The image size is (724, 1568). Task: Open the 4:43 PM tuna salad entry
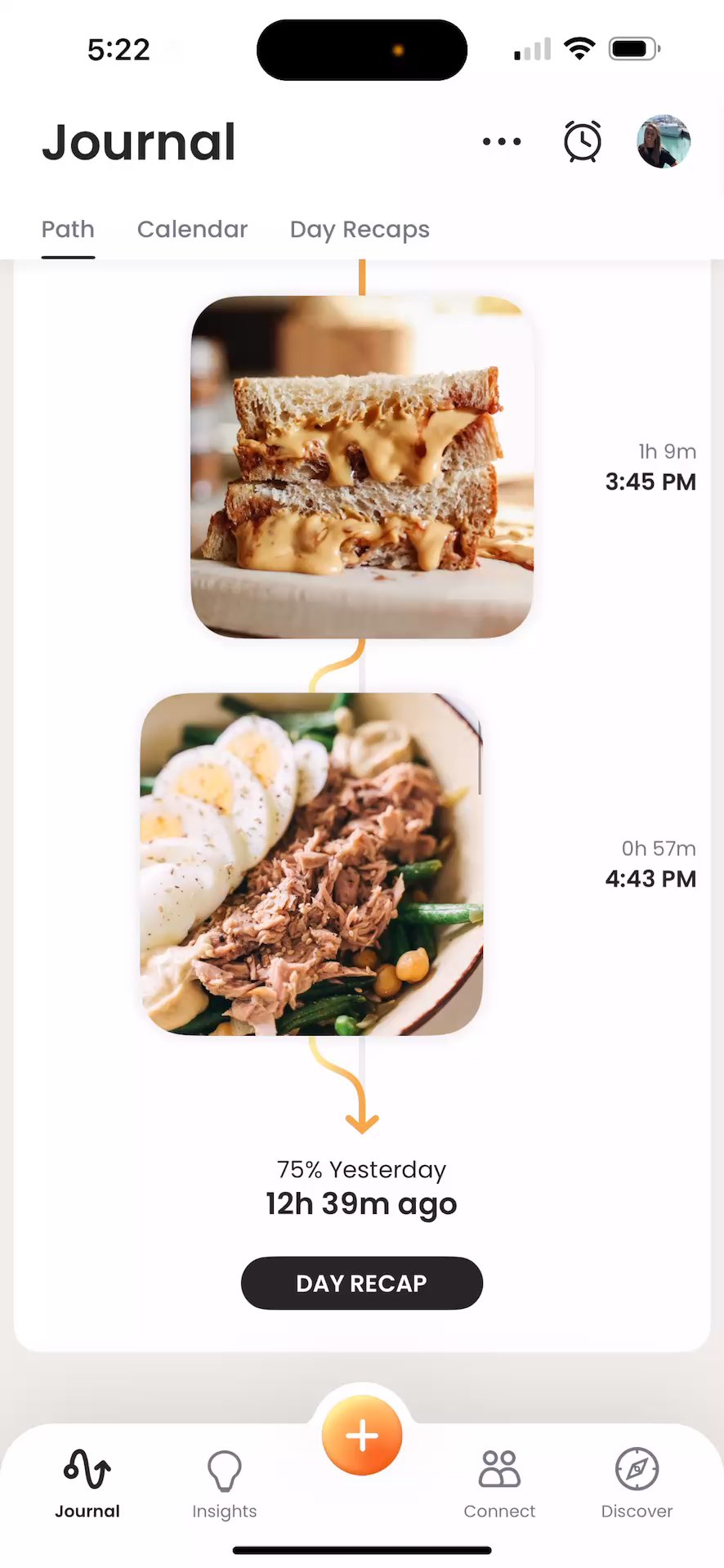point(311,864)
